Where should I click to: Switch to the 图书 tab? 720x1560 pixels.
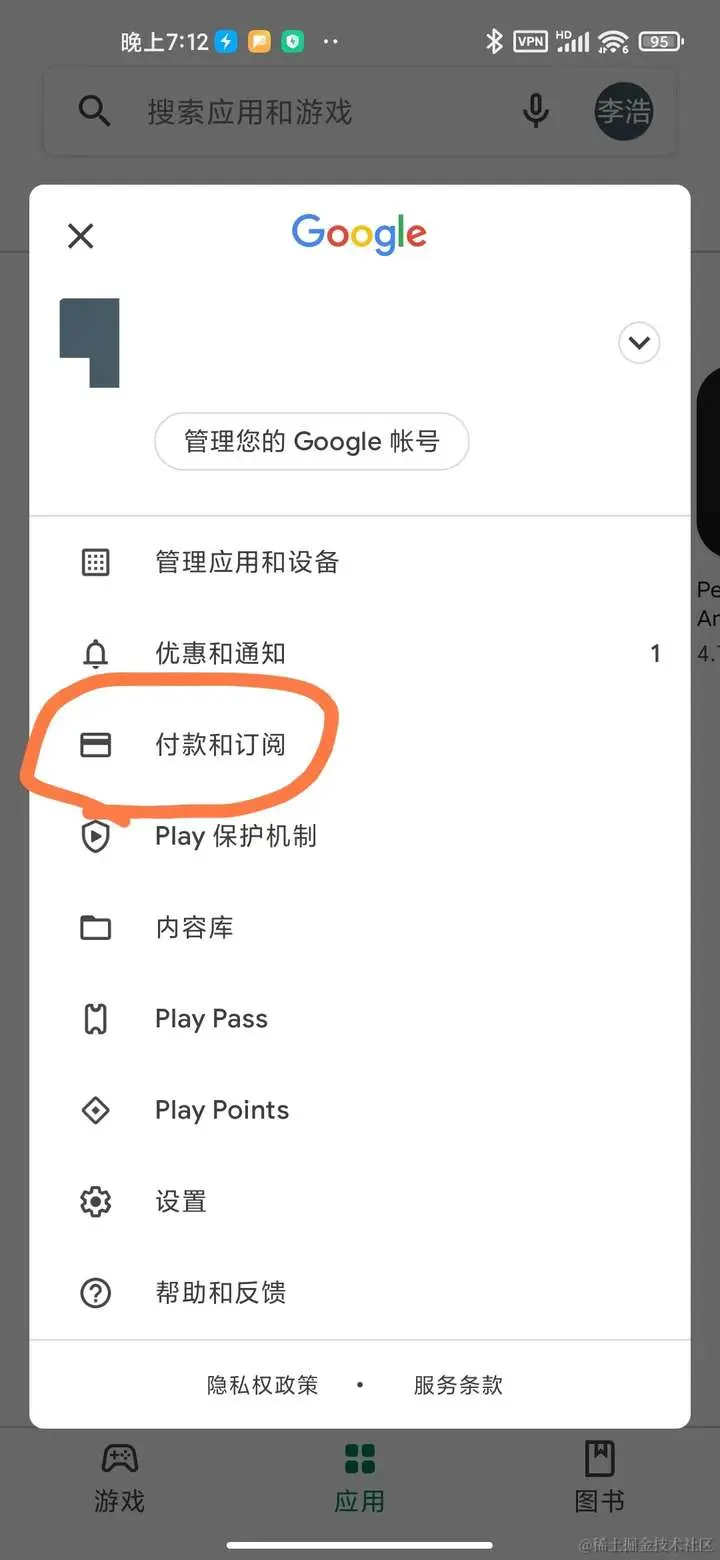[600, 1478]
